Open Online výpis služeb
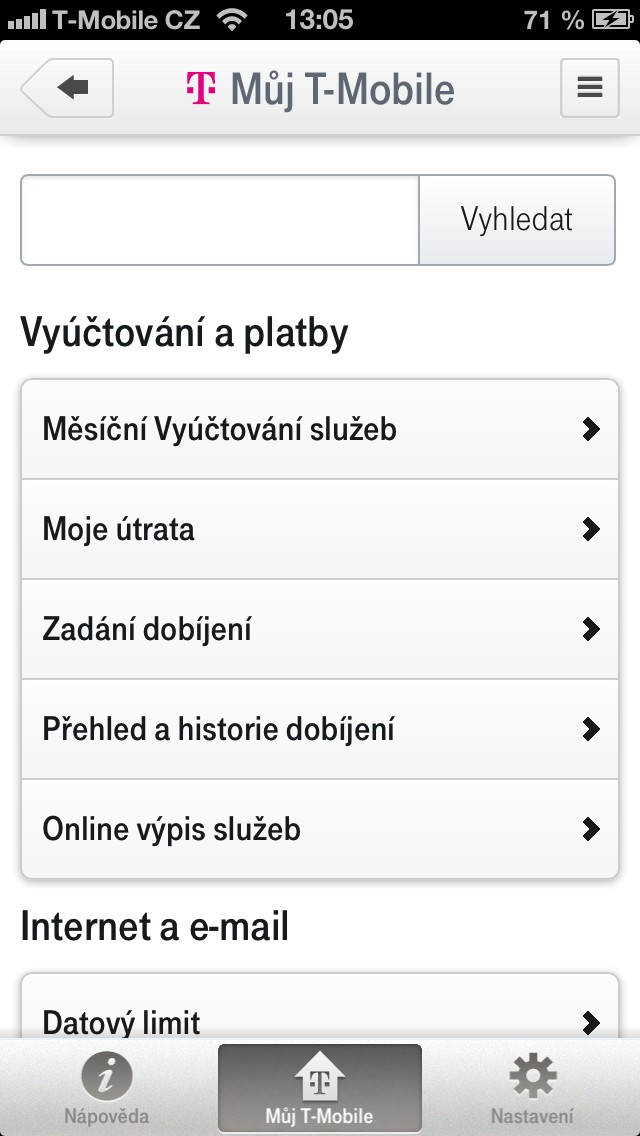Viewport: 640px width, 1136px height. point(320,829)
